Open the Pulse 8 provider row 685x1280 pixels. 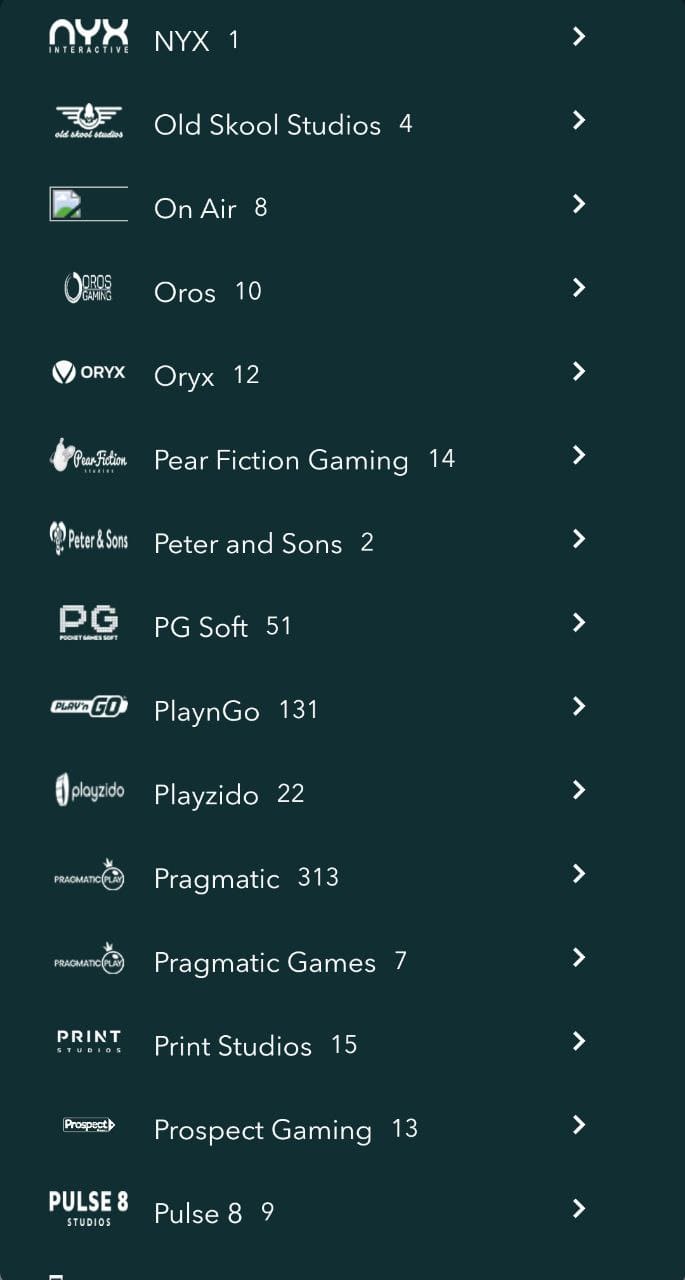pyautogui.click(x=198, y=1213)
